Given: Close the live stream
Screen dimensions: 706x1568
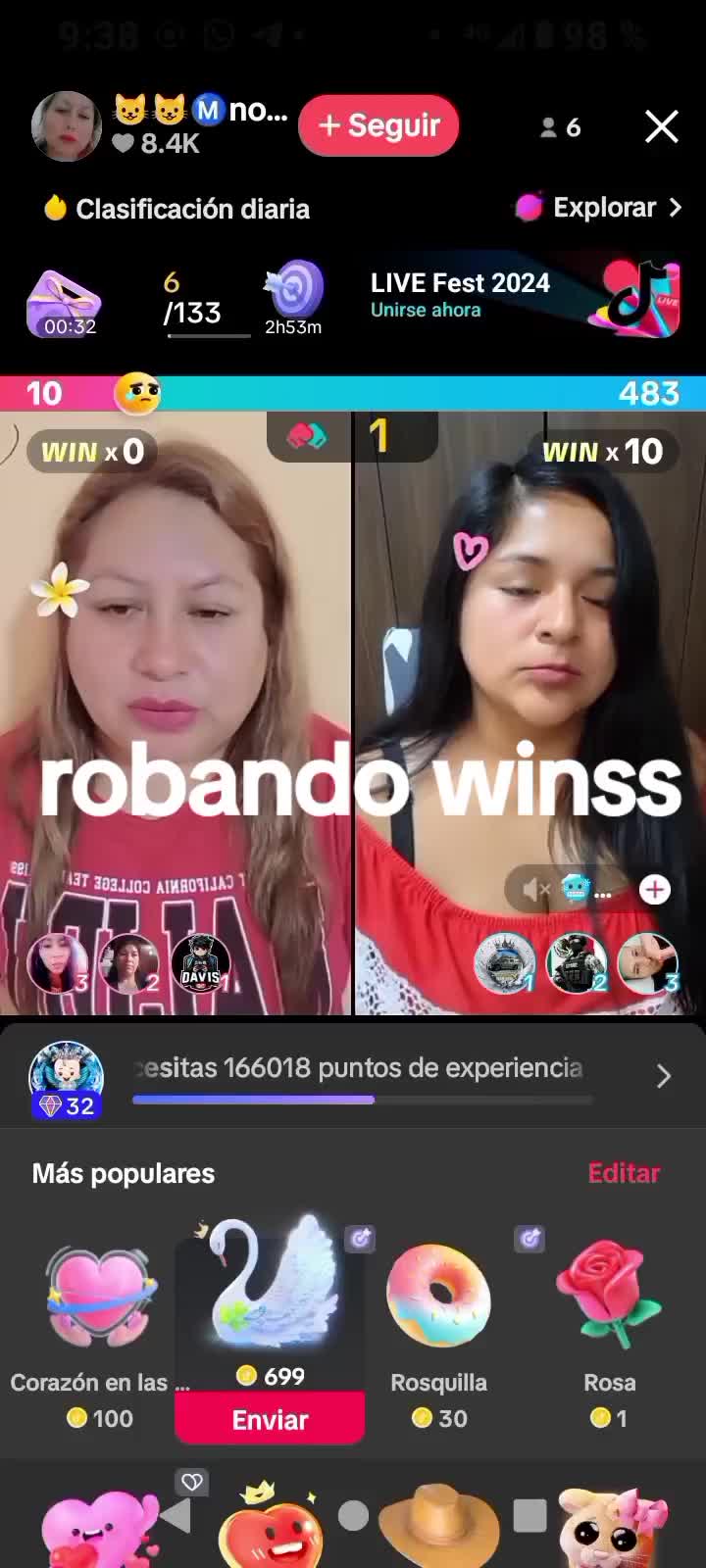Looking at the screenshot, I should coord(662,126).
